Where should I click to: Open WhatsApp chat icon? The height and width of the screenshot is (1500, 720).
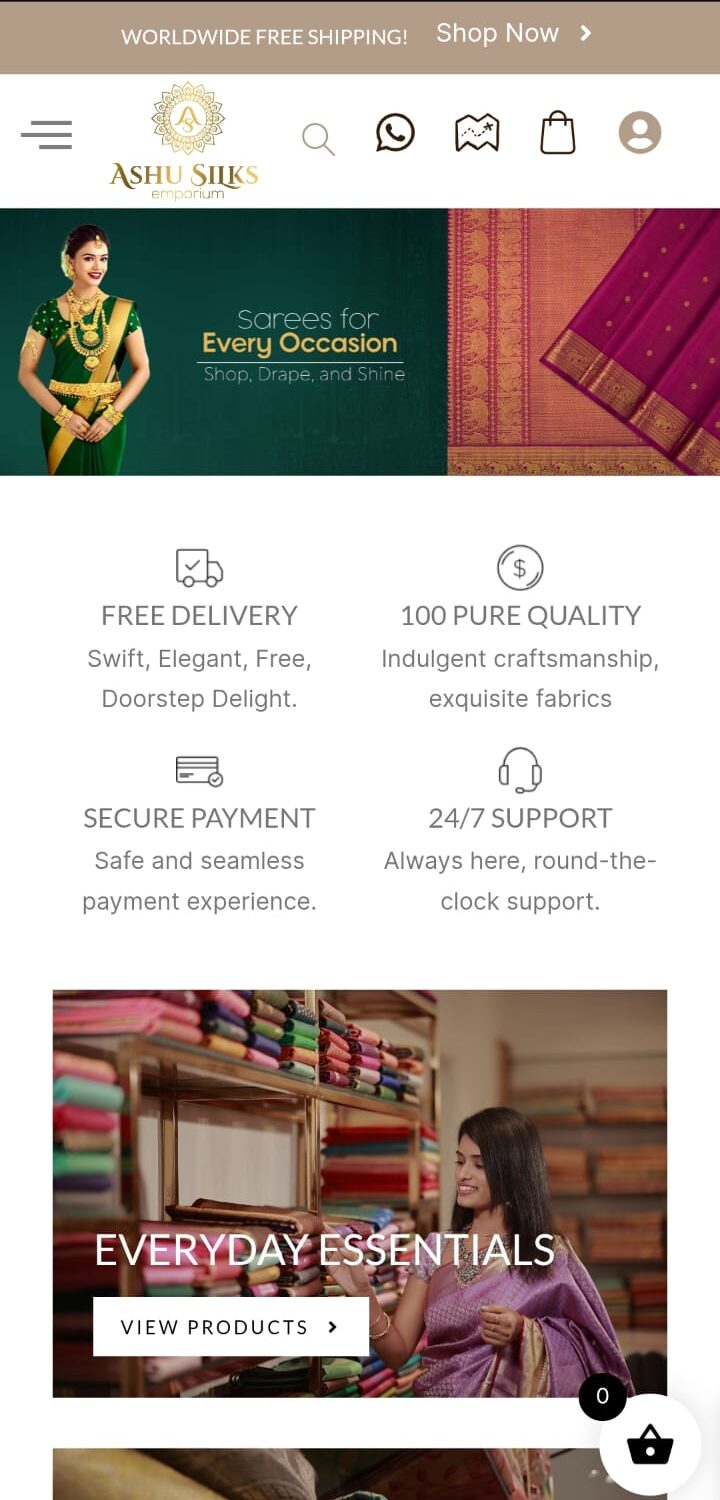[x=395, y=133]
